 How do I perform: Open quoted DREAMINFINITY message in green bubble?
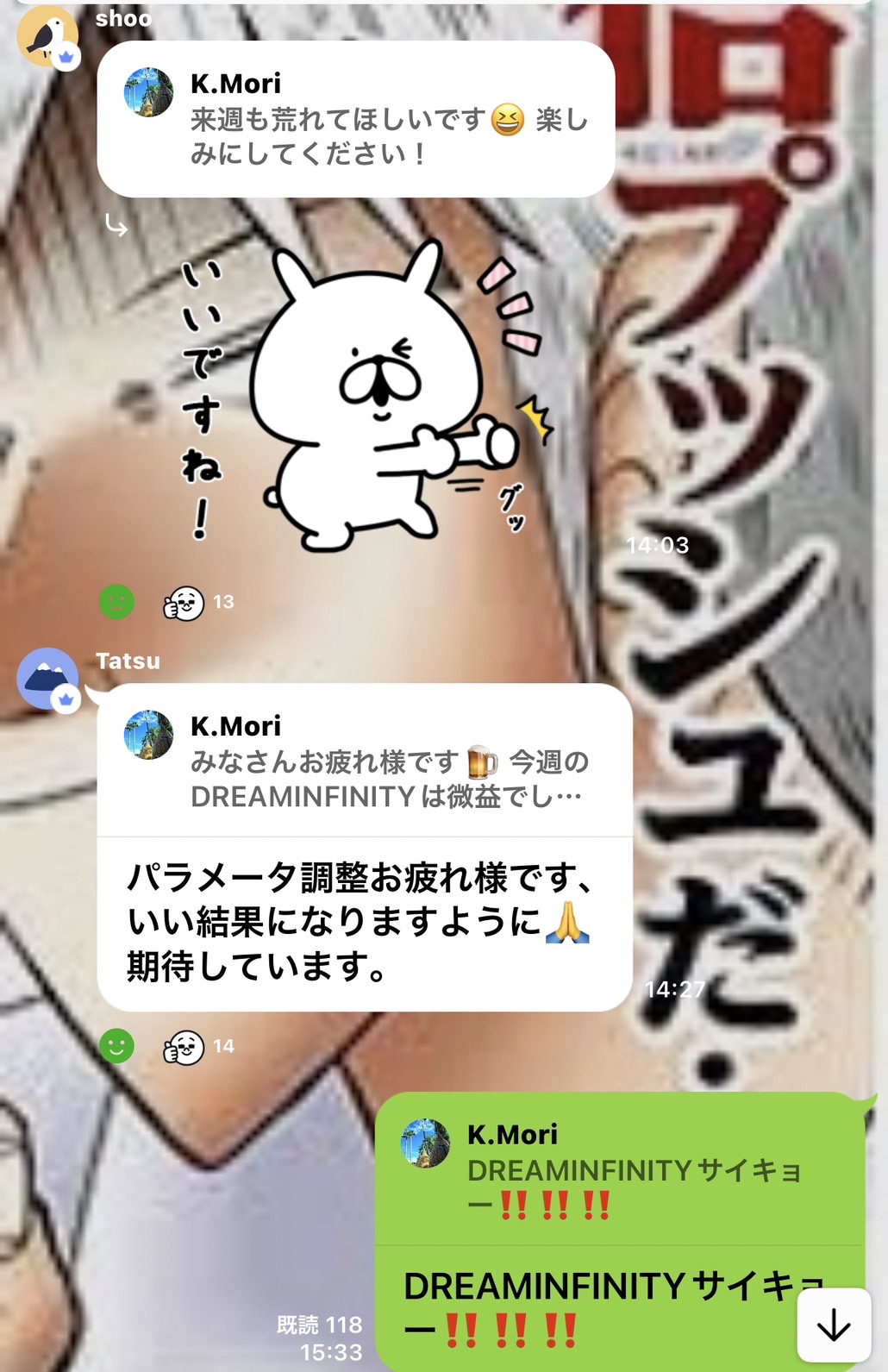point(619,1168)
